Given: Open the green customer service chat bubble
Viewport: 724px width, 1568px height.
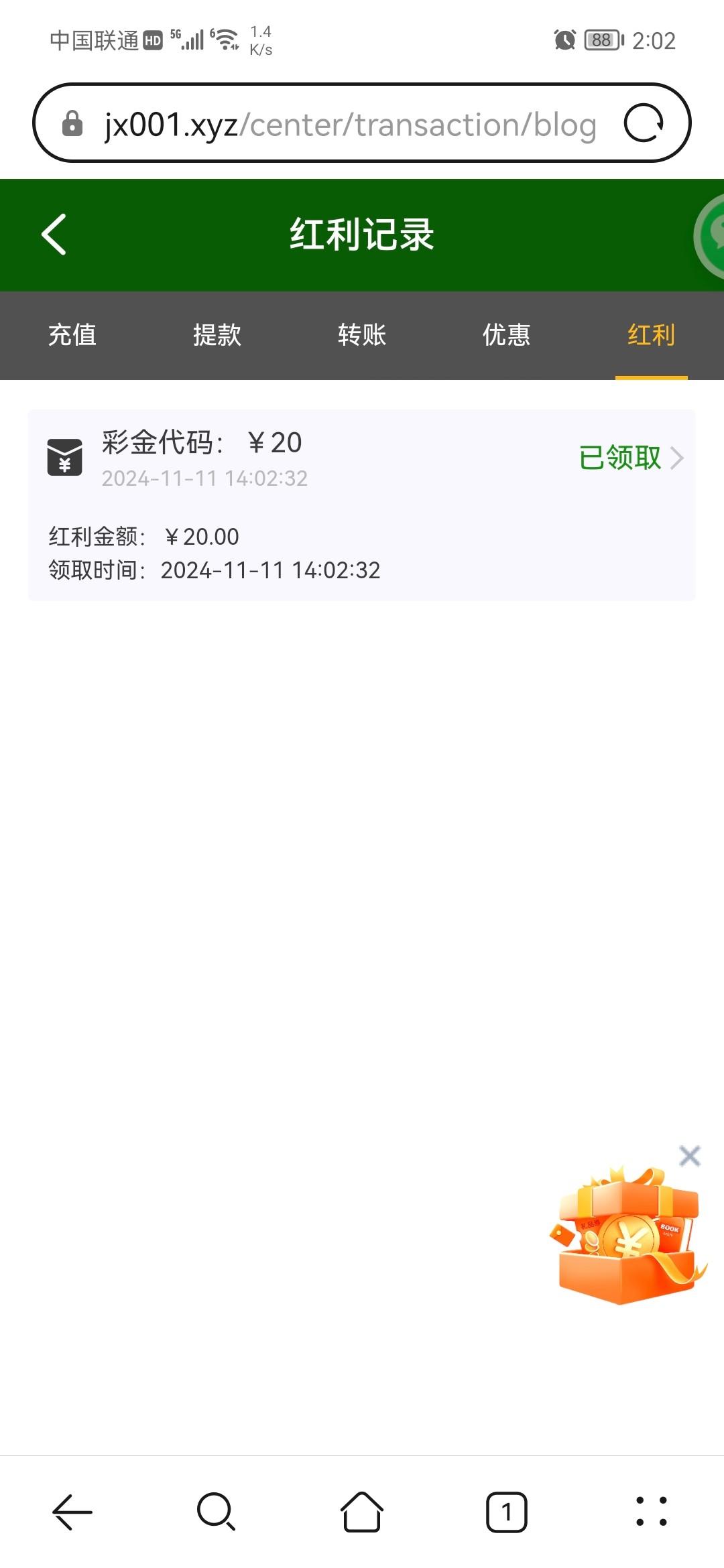Looking at the screenshot, I should [x=711, y=236].
